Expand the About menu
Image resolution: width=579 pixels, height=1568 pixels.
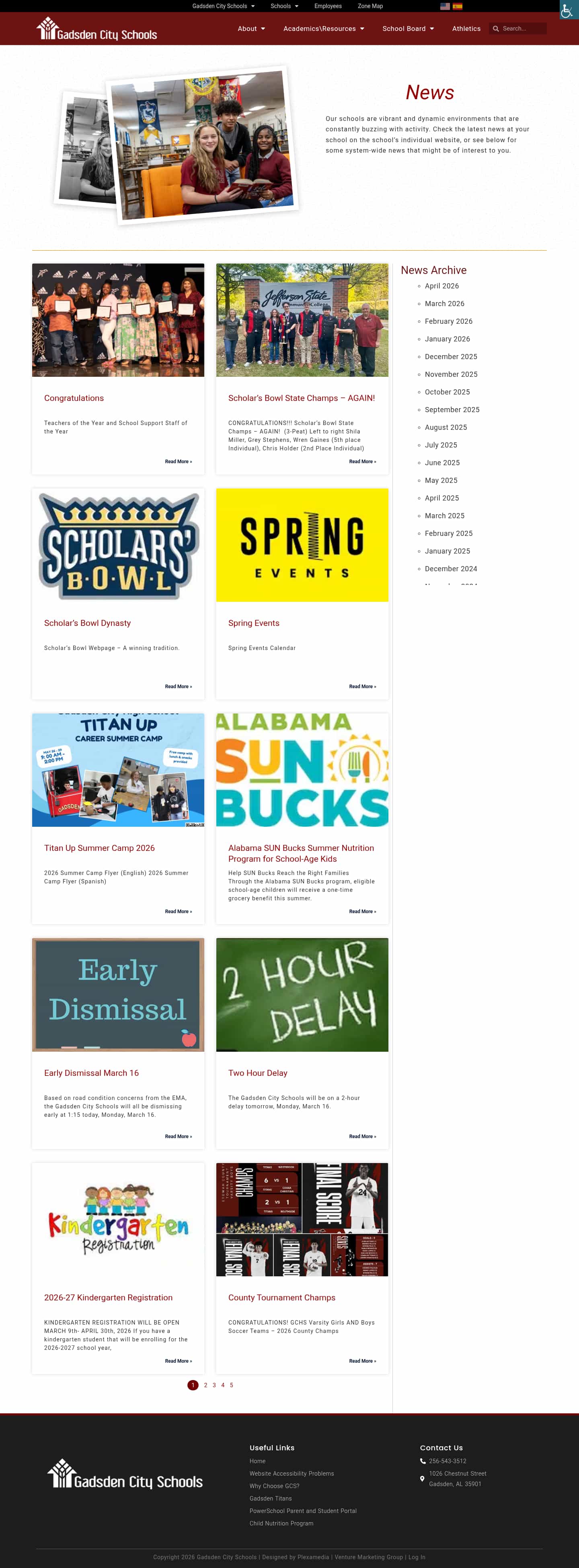click(251, 29)
